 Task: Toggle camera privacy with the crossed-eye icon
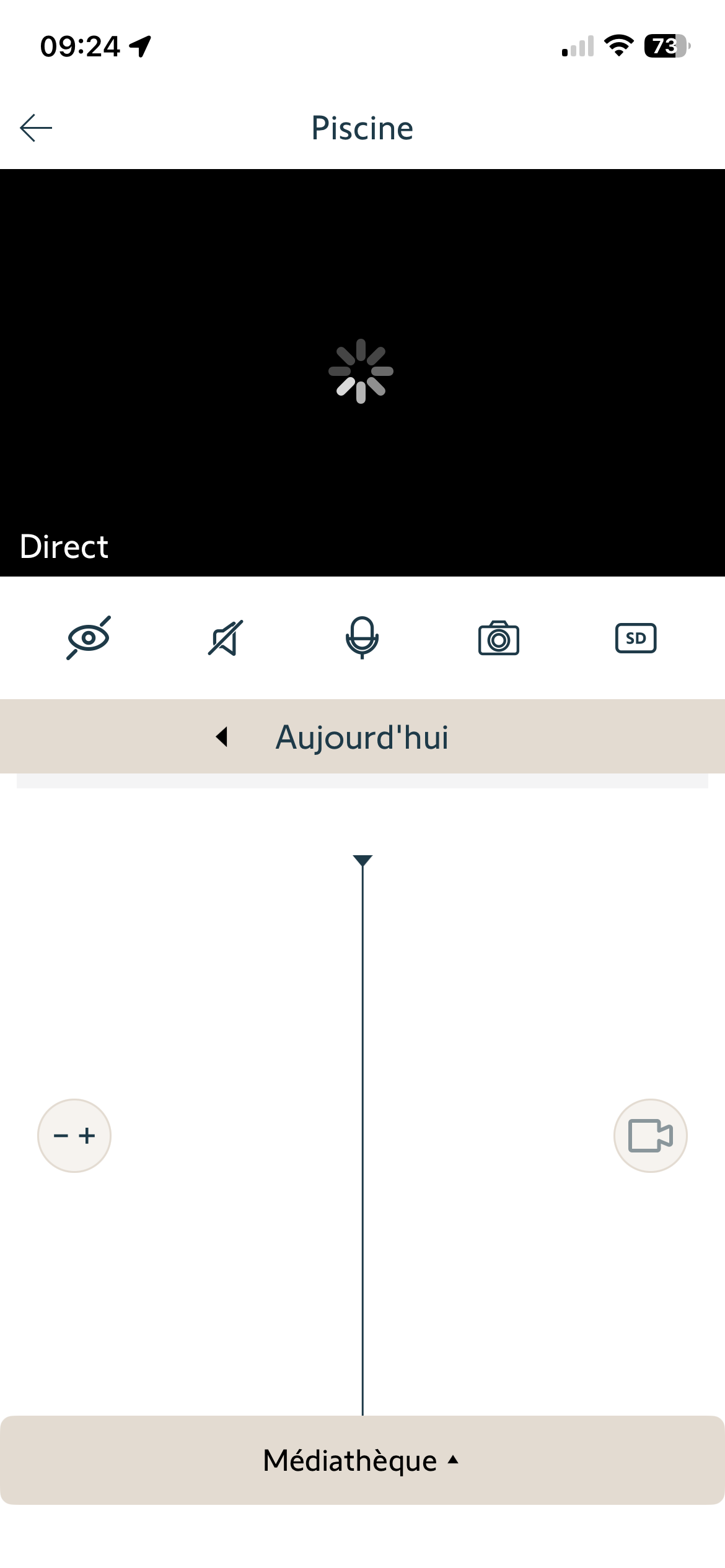[x=89, y=638]
